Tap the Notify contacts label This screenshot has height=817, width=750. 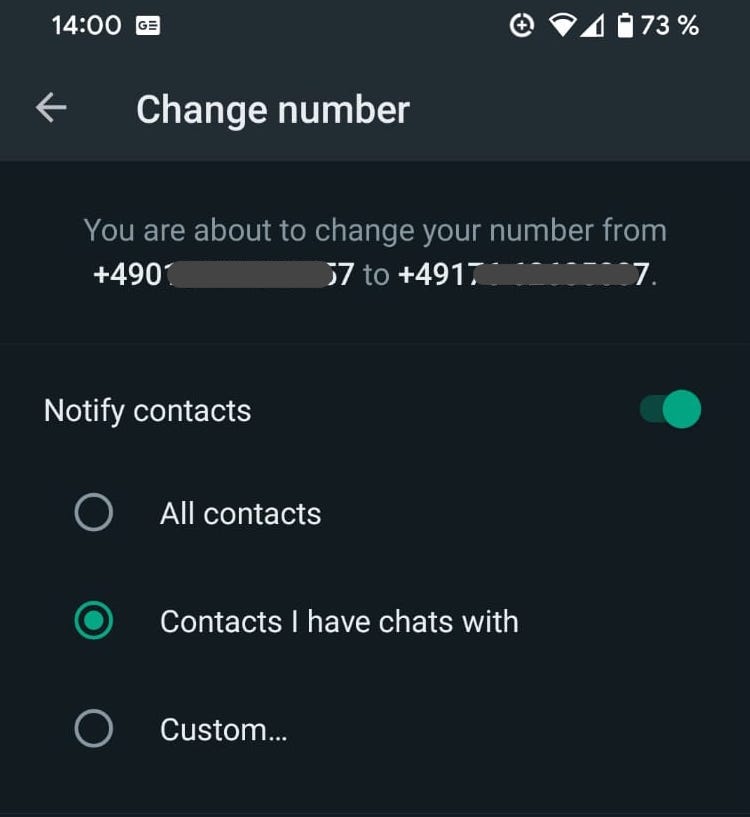tap(146, 409)
